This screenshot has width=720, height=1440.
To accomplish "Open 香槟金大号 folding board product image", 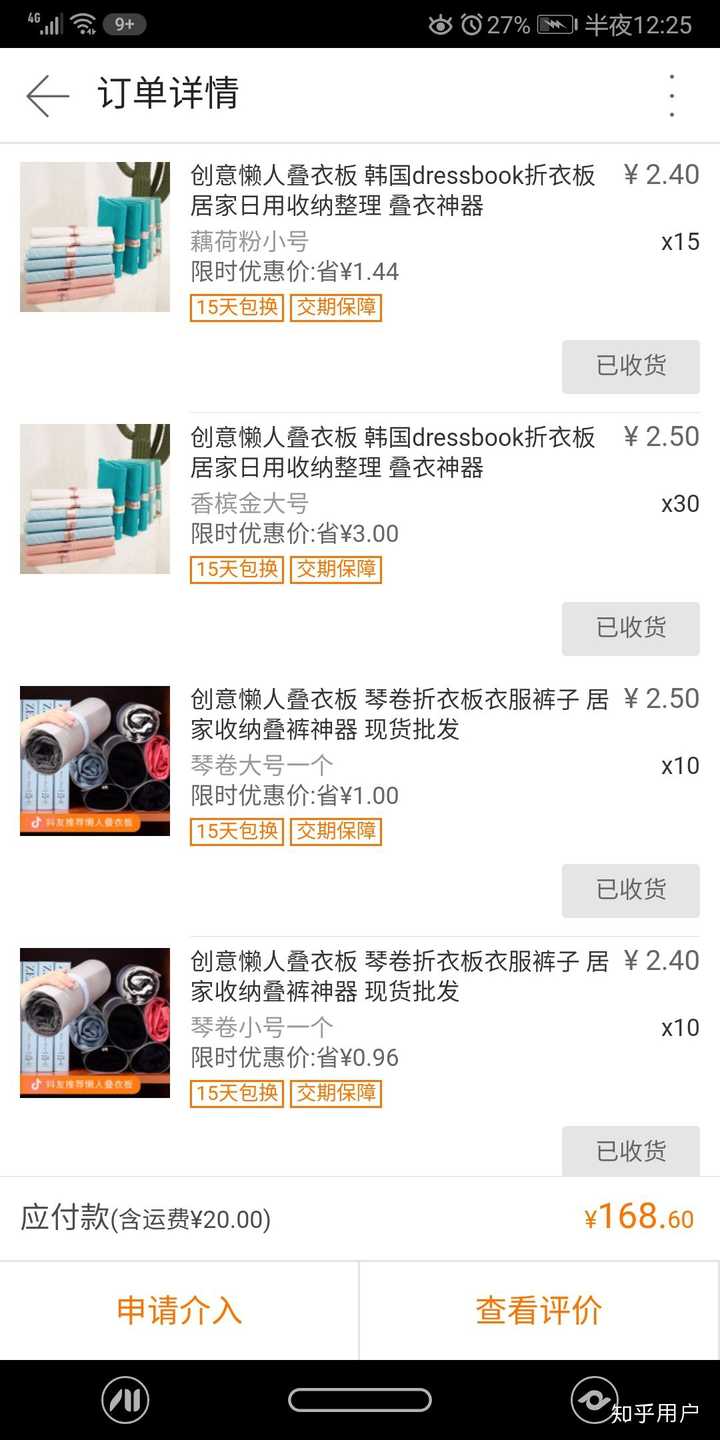I will (95, 499).
